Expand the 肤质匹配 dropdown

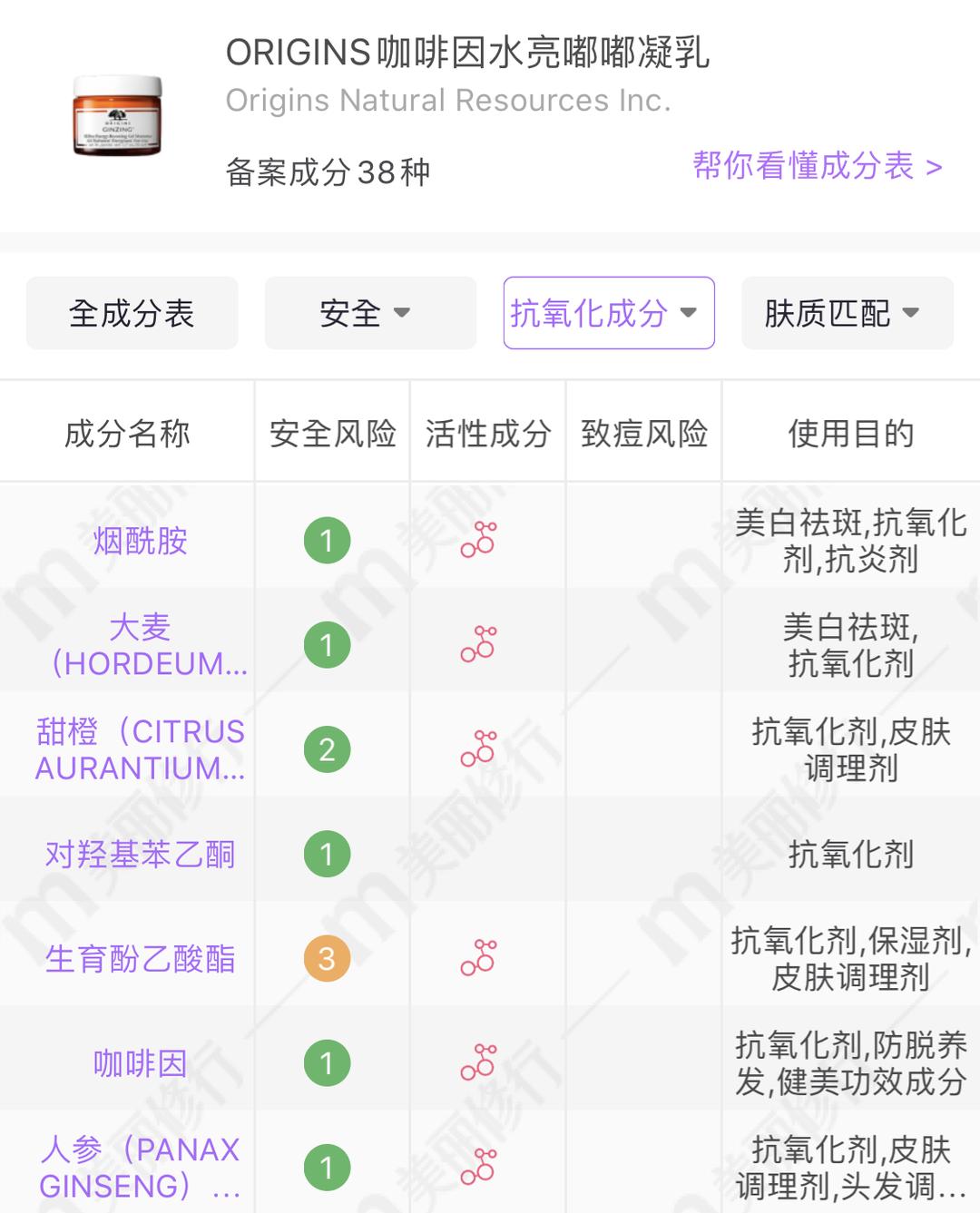[x=847, y=313]
